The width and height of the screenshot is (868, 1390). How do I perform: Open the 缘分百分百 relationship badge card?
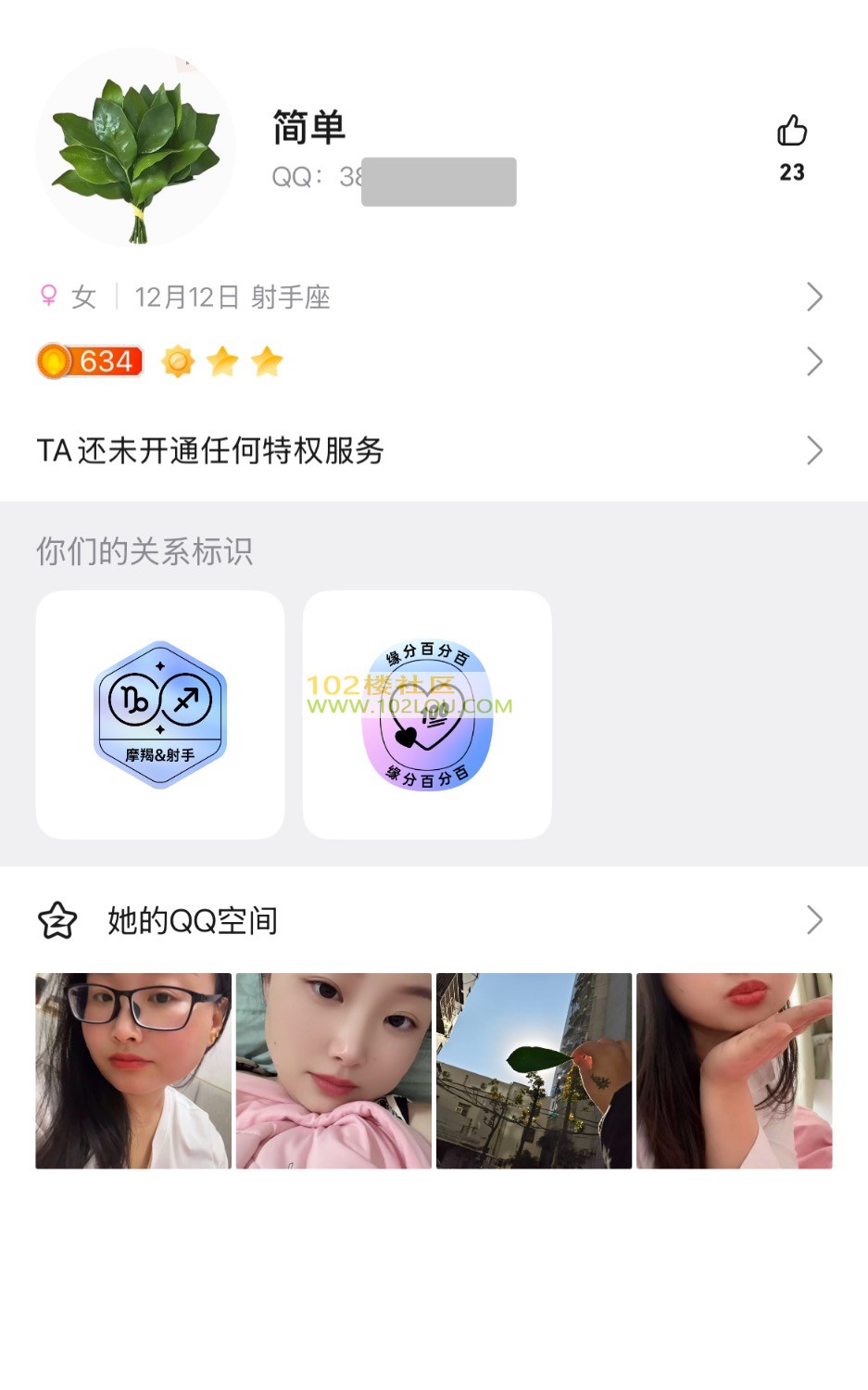point(427,714)
